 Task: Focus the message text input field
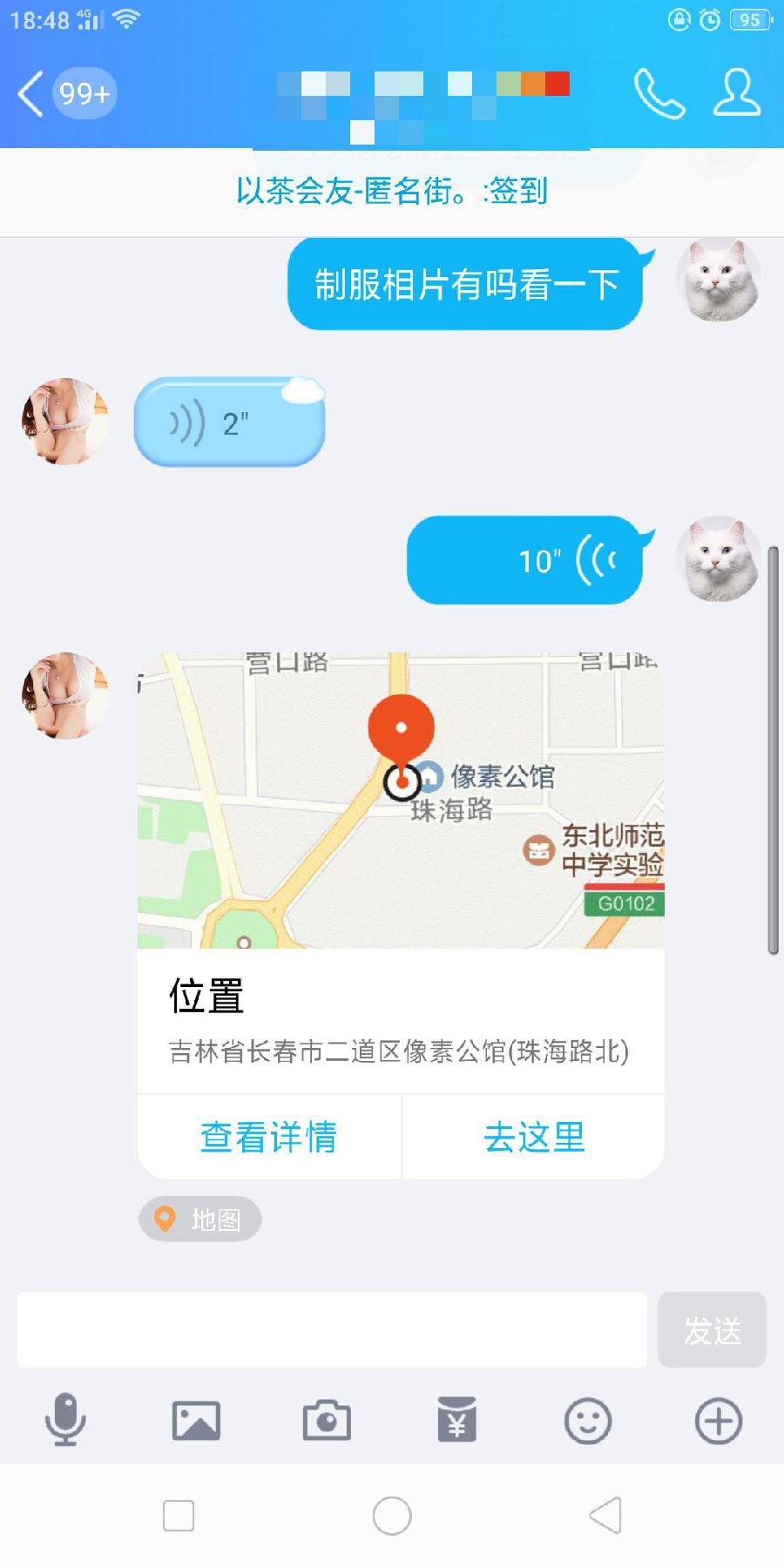[332, 1329]
